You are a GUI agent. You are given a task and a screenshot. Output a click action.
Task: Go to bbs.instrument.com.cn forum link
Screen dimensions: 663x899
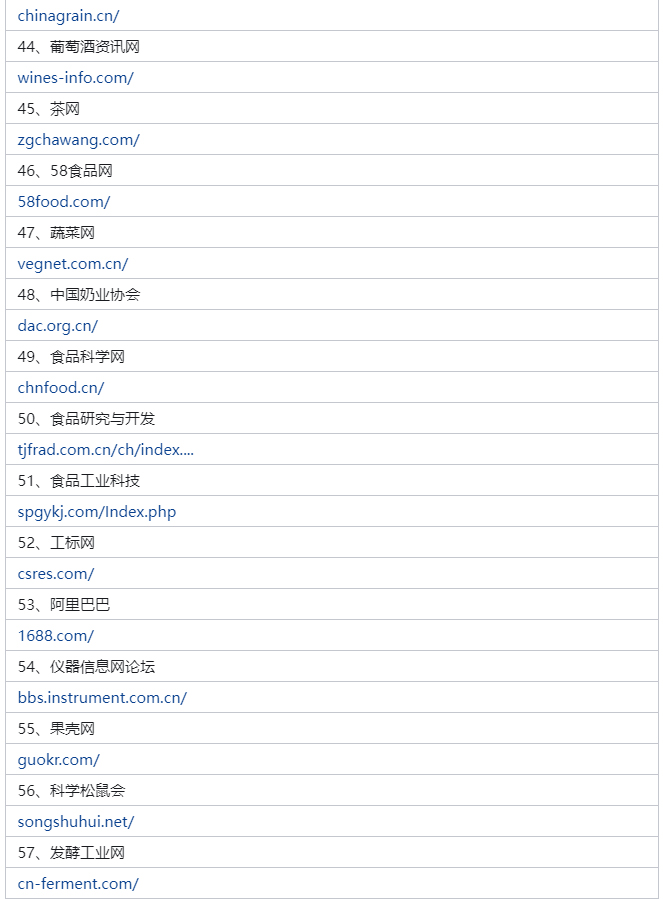pos(102,698)
